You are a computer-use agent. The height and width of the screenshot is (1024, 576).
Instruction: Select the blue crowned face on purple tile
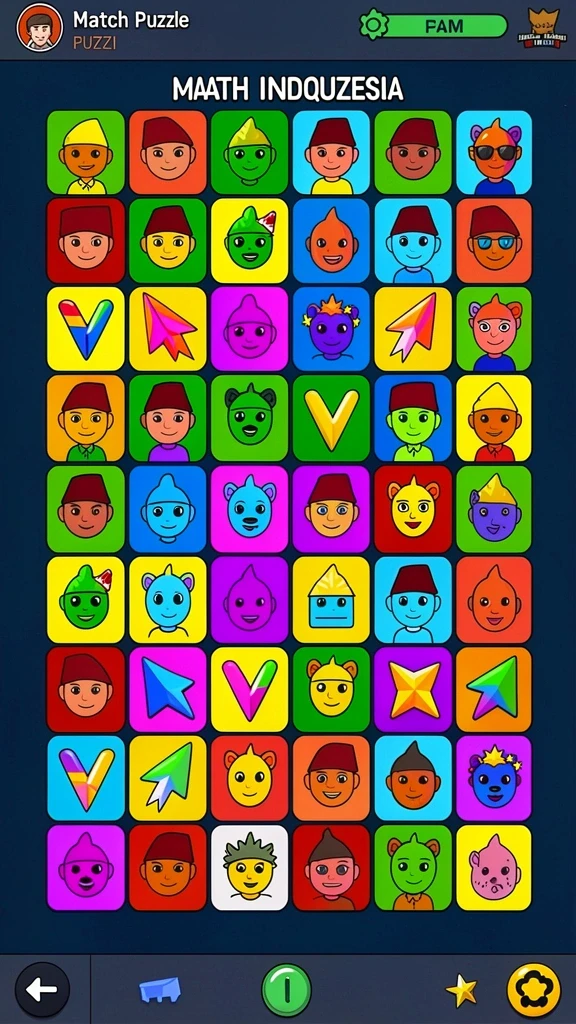494,778
